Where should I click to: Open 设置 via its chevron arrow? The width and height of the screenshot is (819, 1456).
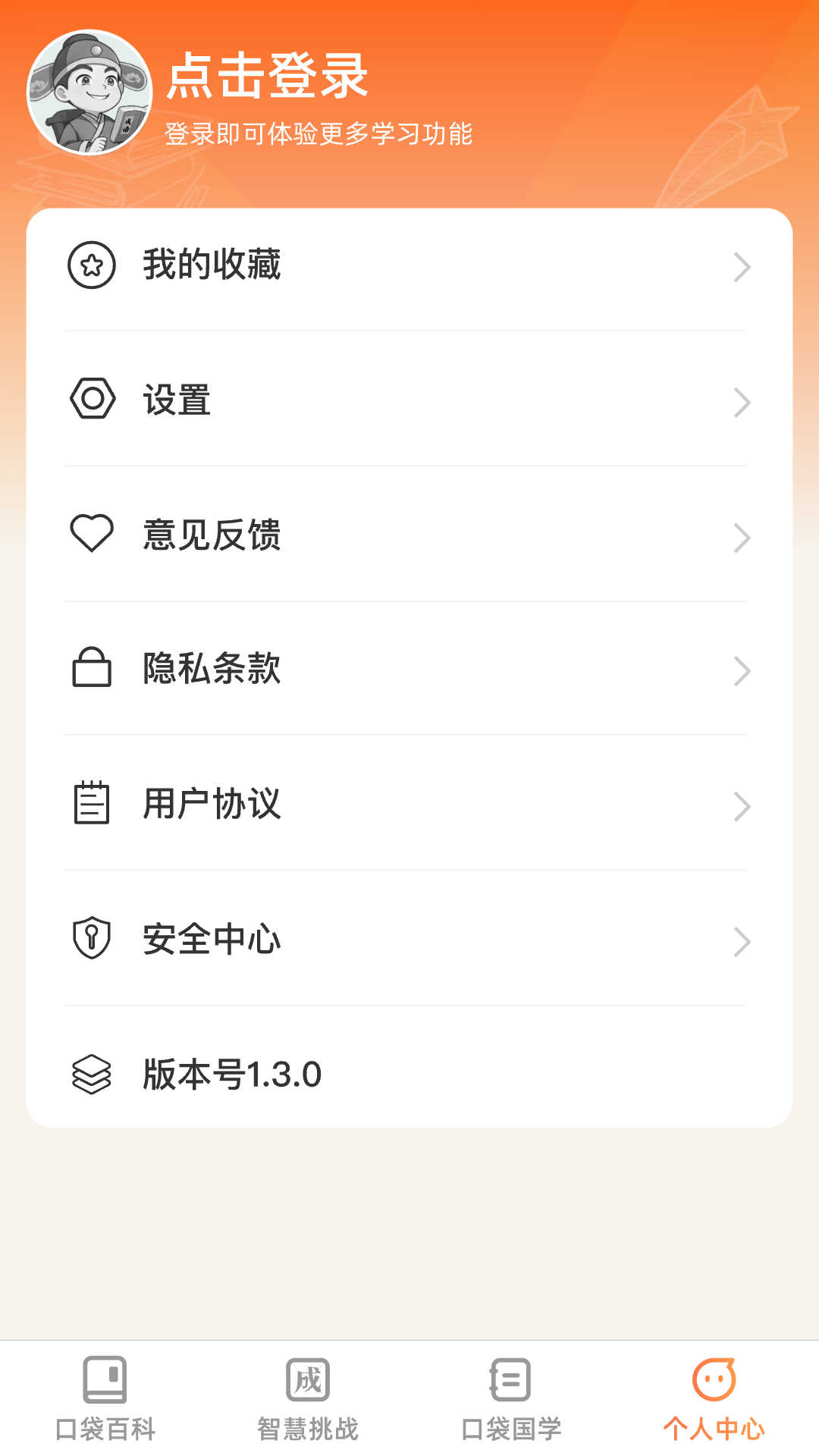pyautogui.click(x=743, y=401)
